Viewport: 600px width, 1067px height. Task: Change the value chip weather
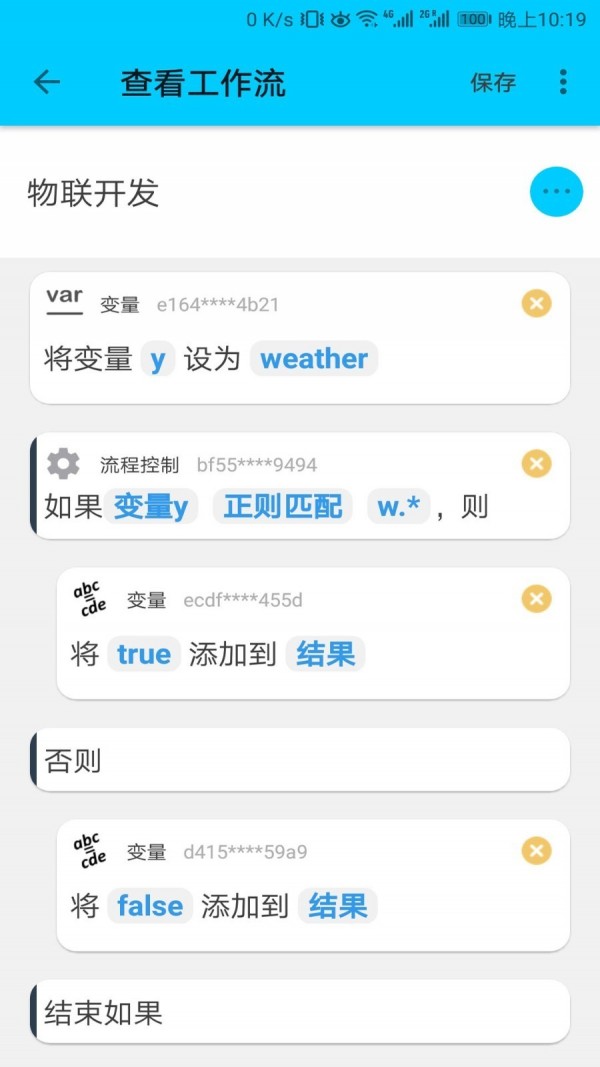(314, 359)
